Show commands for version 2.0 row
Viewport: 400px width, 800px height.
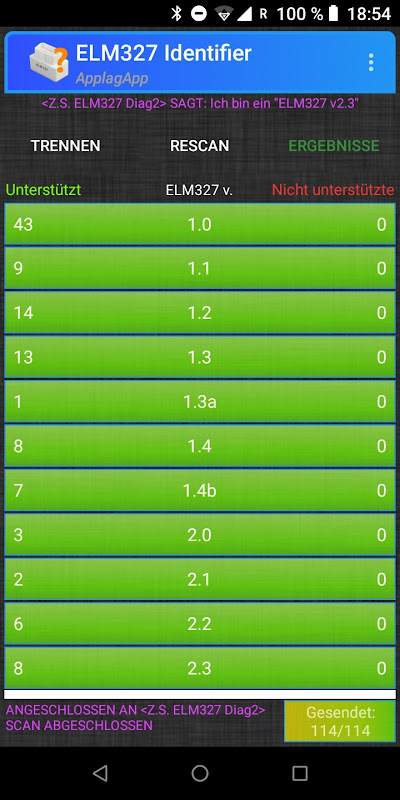tap(200, 535)
